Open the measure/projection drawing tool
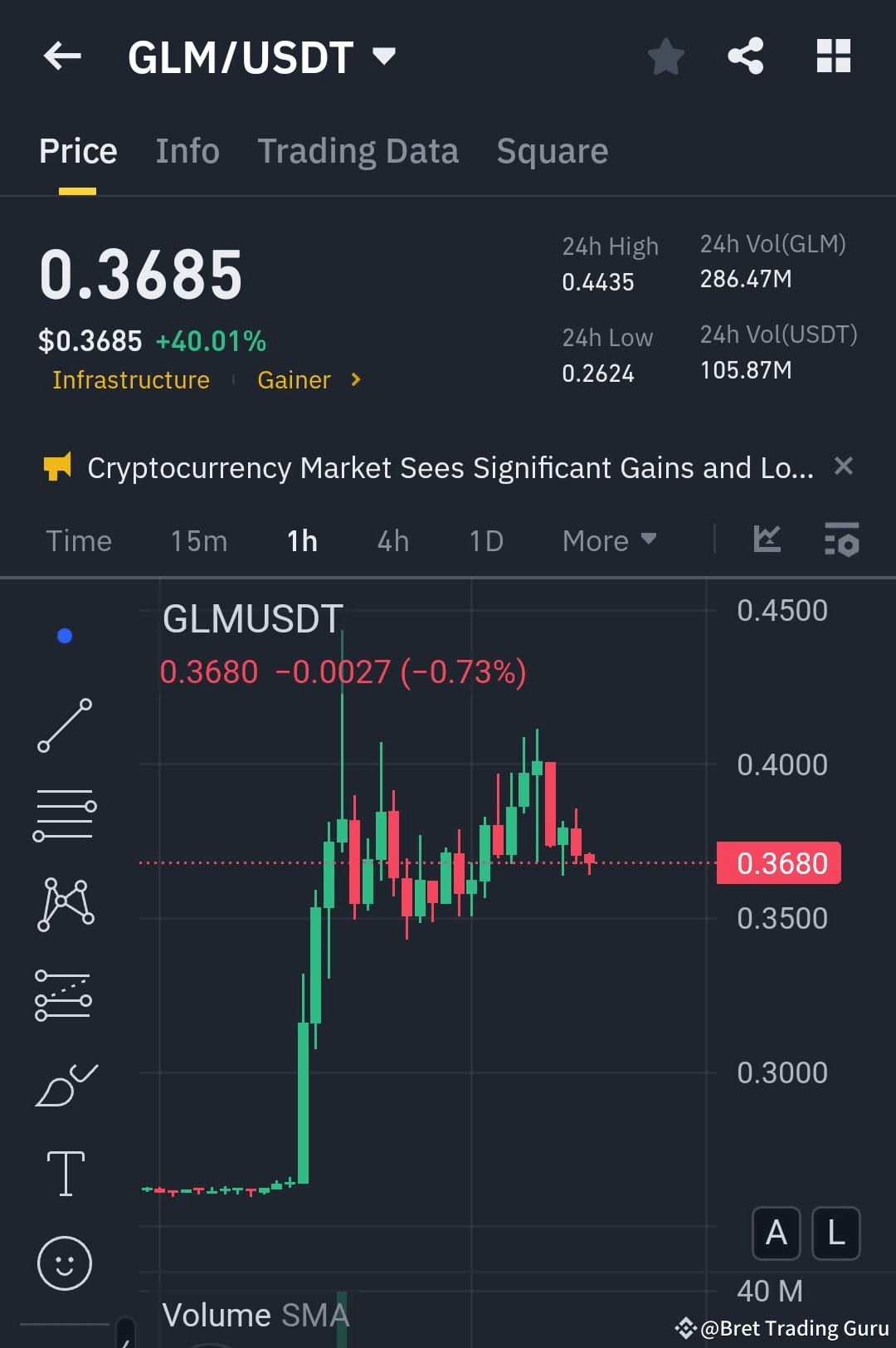Image resolution: width=896 pixels, height=1348 pixels. 64,996
